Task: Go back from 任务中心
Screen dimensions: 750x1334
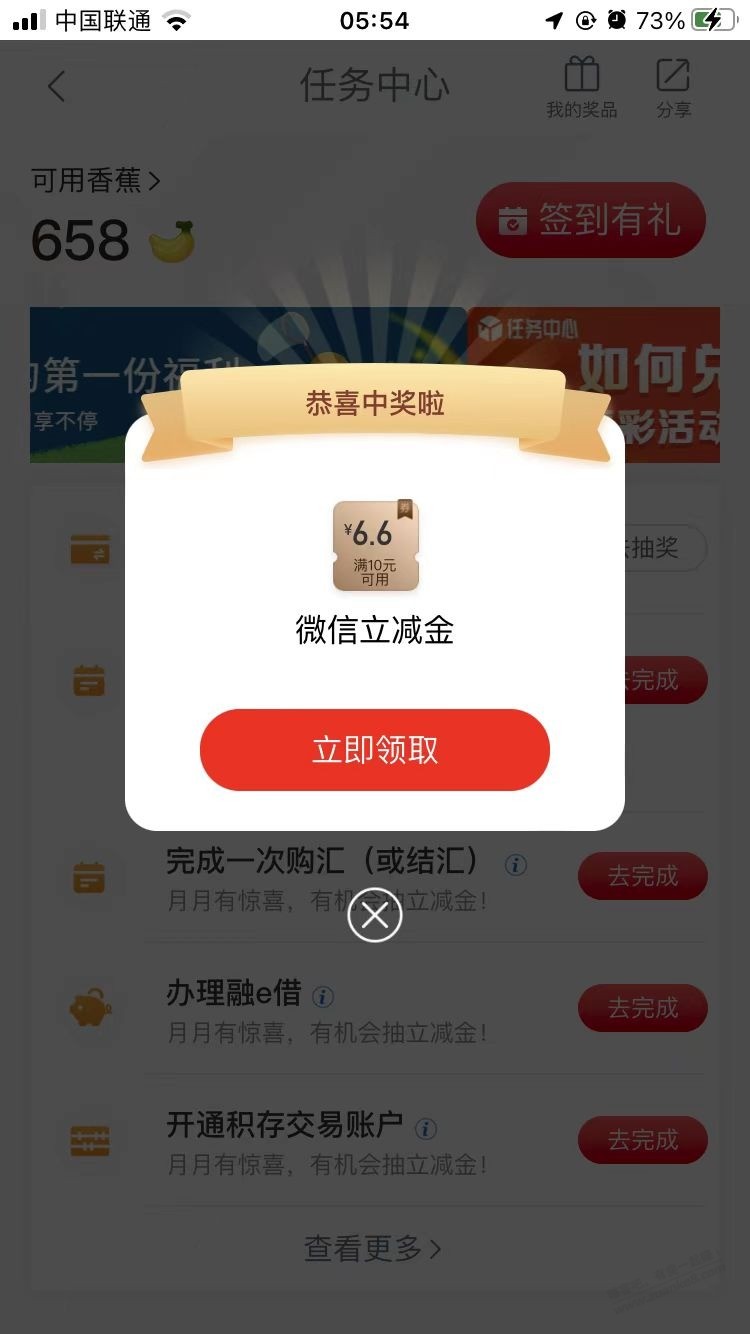Action: [x=57, y=87]
